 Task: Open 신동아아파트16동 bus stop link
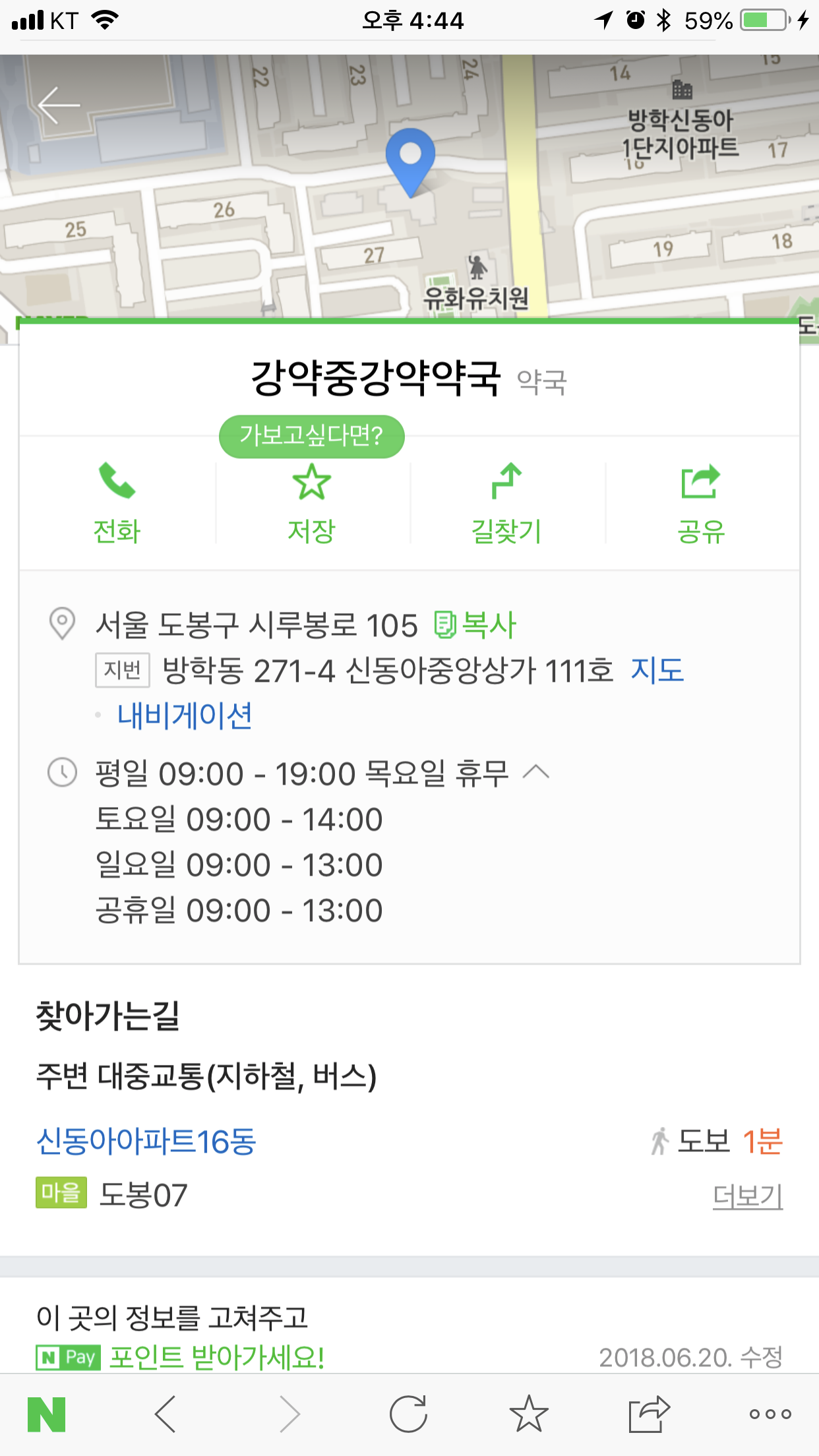146,1141
